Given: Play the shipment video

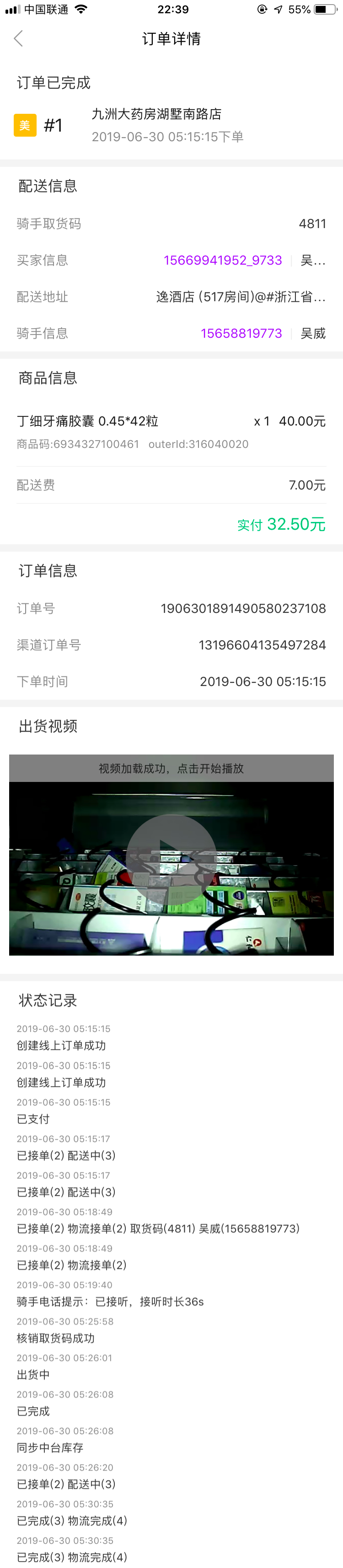Looking at the screenshot, I should pos(171,859).
